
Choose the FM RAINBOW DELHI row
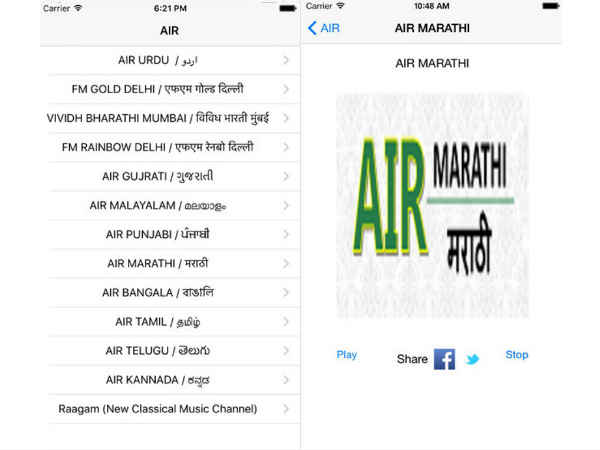pyautogui.click(x=170, y=147)
